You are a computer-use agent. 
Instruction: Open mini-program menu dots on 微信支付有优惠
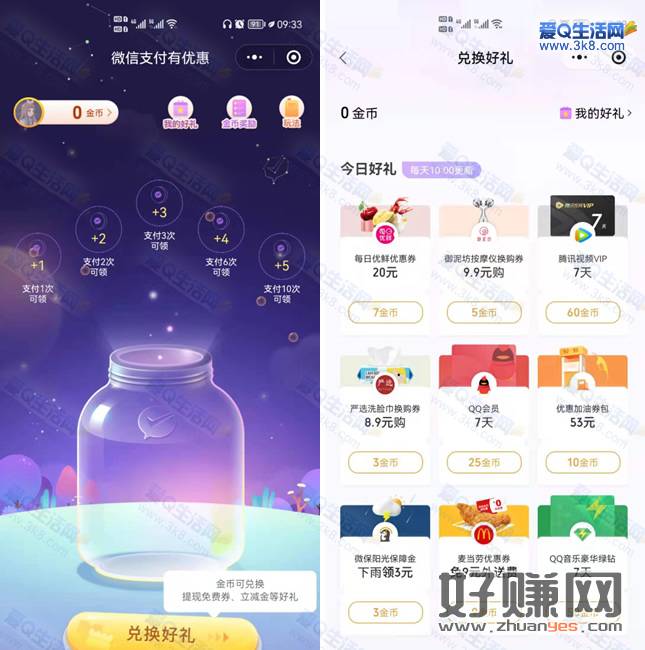coord(254,58)
